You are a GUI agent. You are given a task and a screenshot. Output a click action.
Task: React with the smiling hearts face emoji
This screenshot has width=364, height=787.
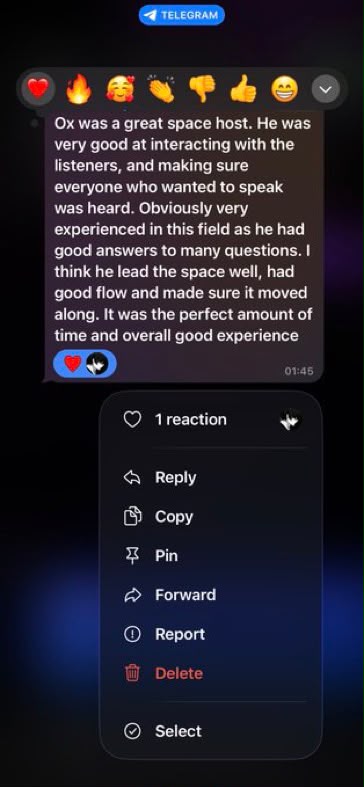click(120, 90)
